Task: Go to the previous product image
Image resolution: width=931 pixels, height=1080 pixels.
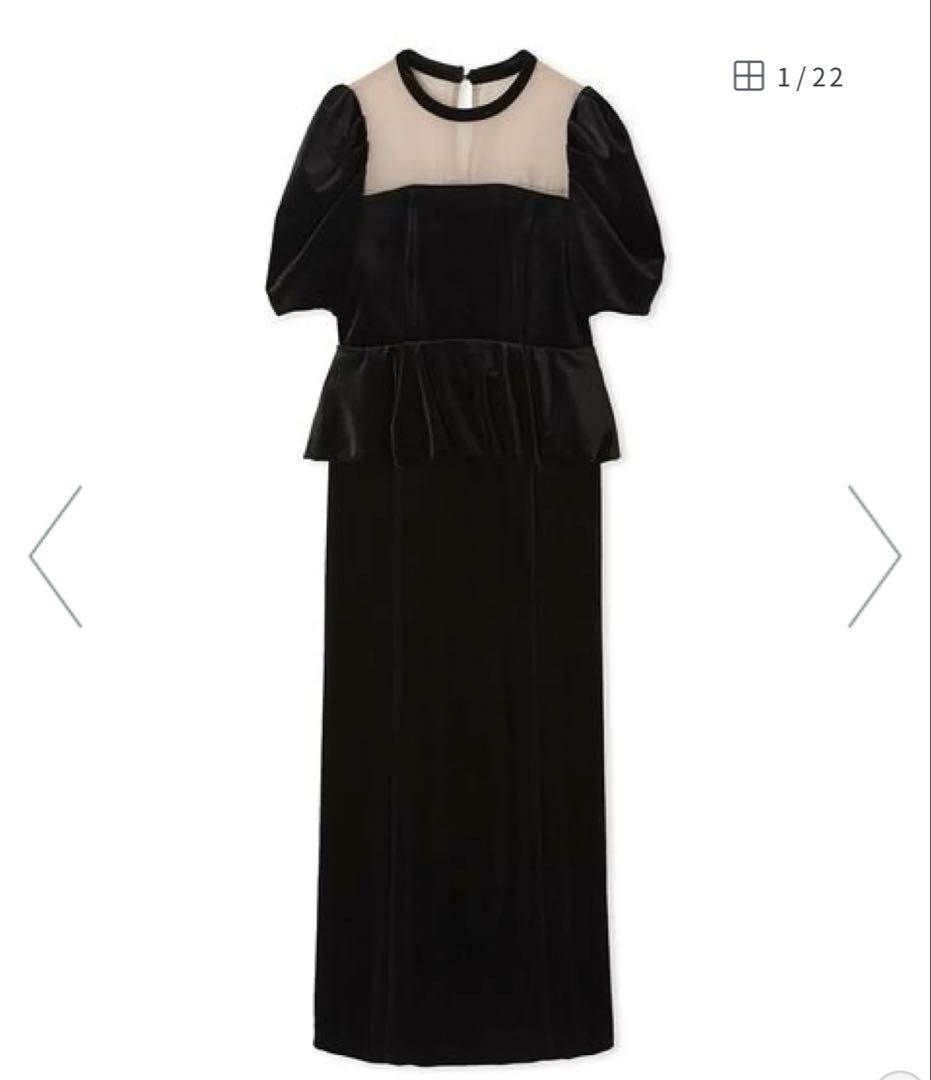Action: click(x=56, y=556)
